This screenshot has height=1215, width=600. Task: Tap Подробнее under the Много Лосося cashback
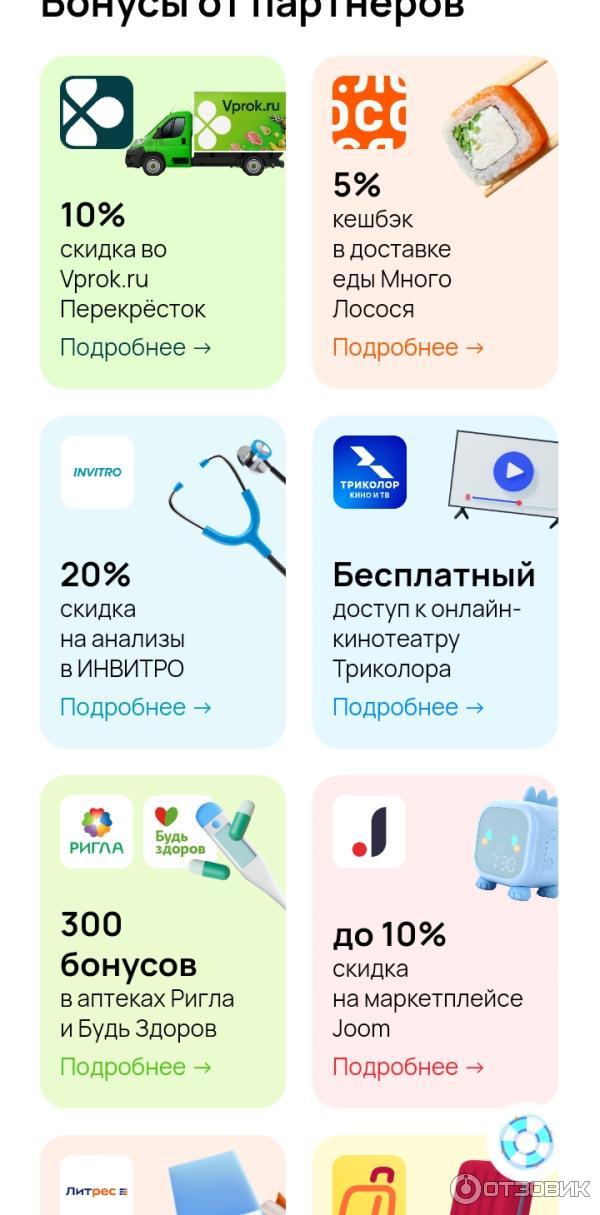[x=407, y=347]
